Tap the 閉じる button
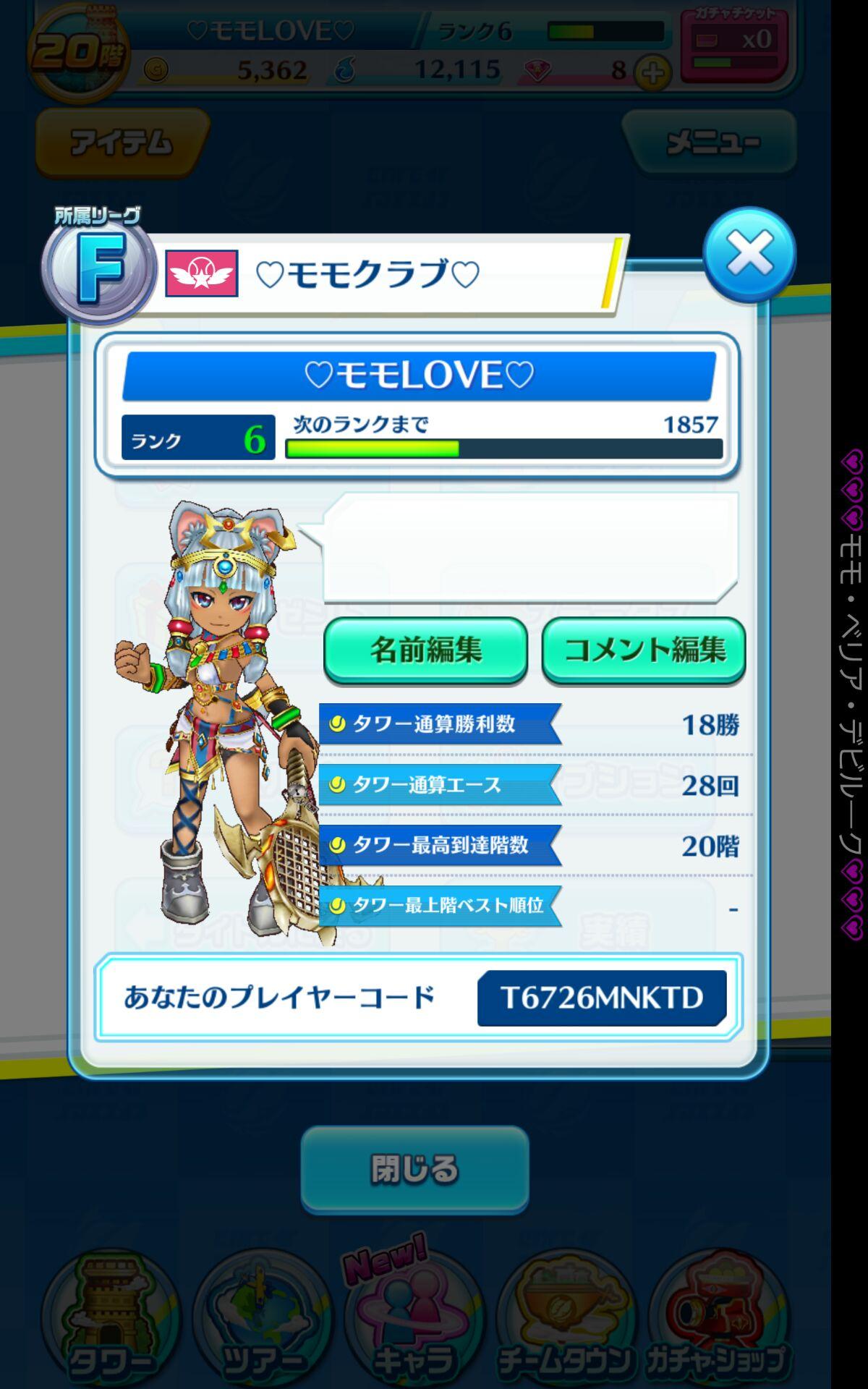Screen dimensions: 868x1389 pyautogui.click(x=414, y=1168)
